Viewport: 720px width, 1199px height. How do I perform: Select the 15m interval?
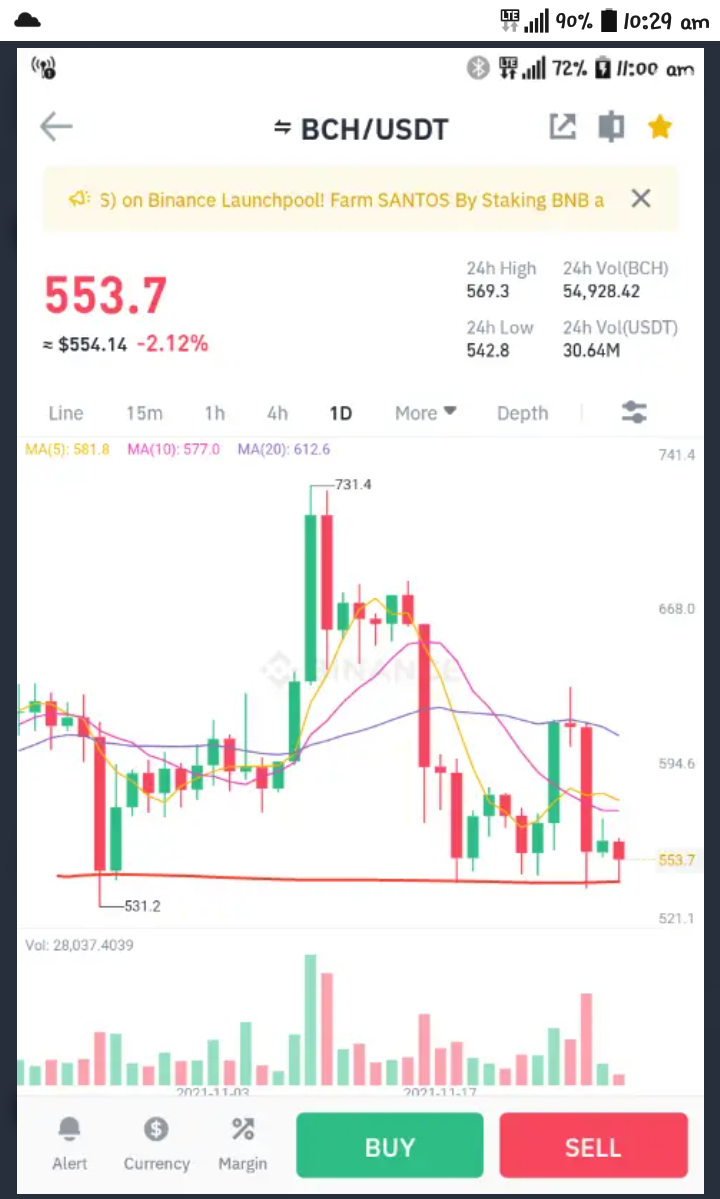point(144,413)
